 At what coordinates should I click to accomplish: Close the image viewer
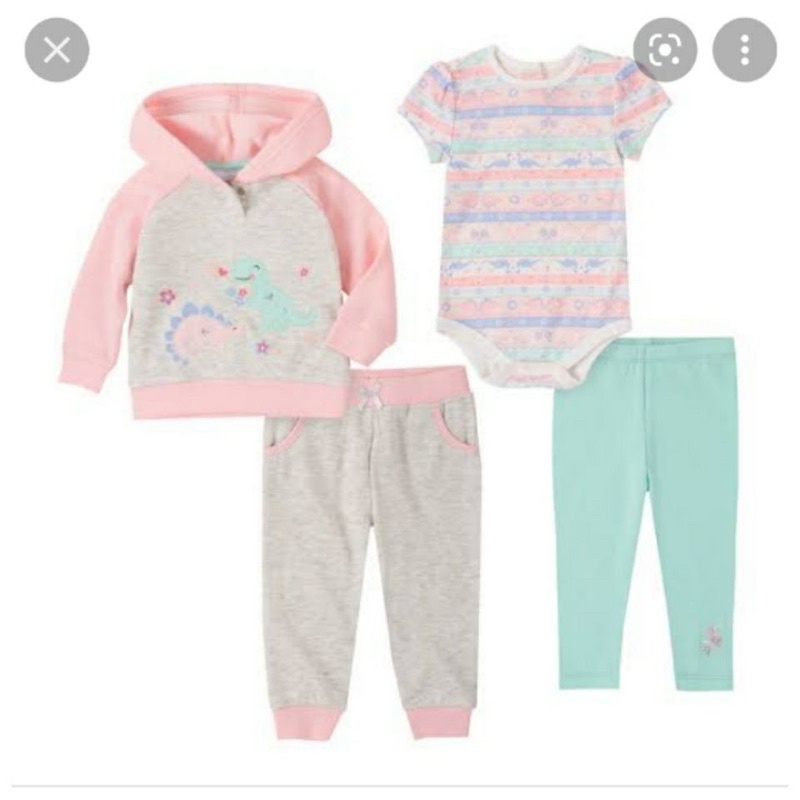pos(57,50)
